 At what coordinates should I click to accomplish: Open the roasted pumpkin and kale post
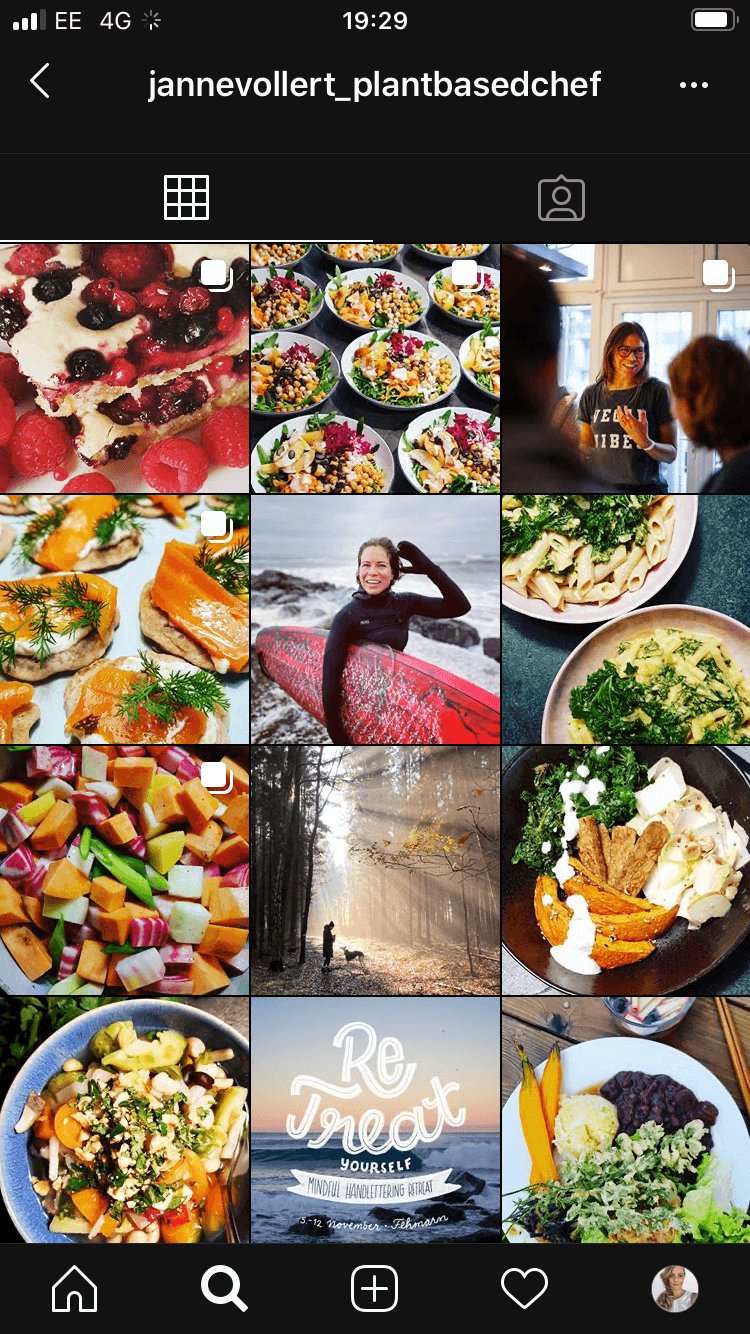point(626,871)
